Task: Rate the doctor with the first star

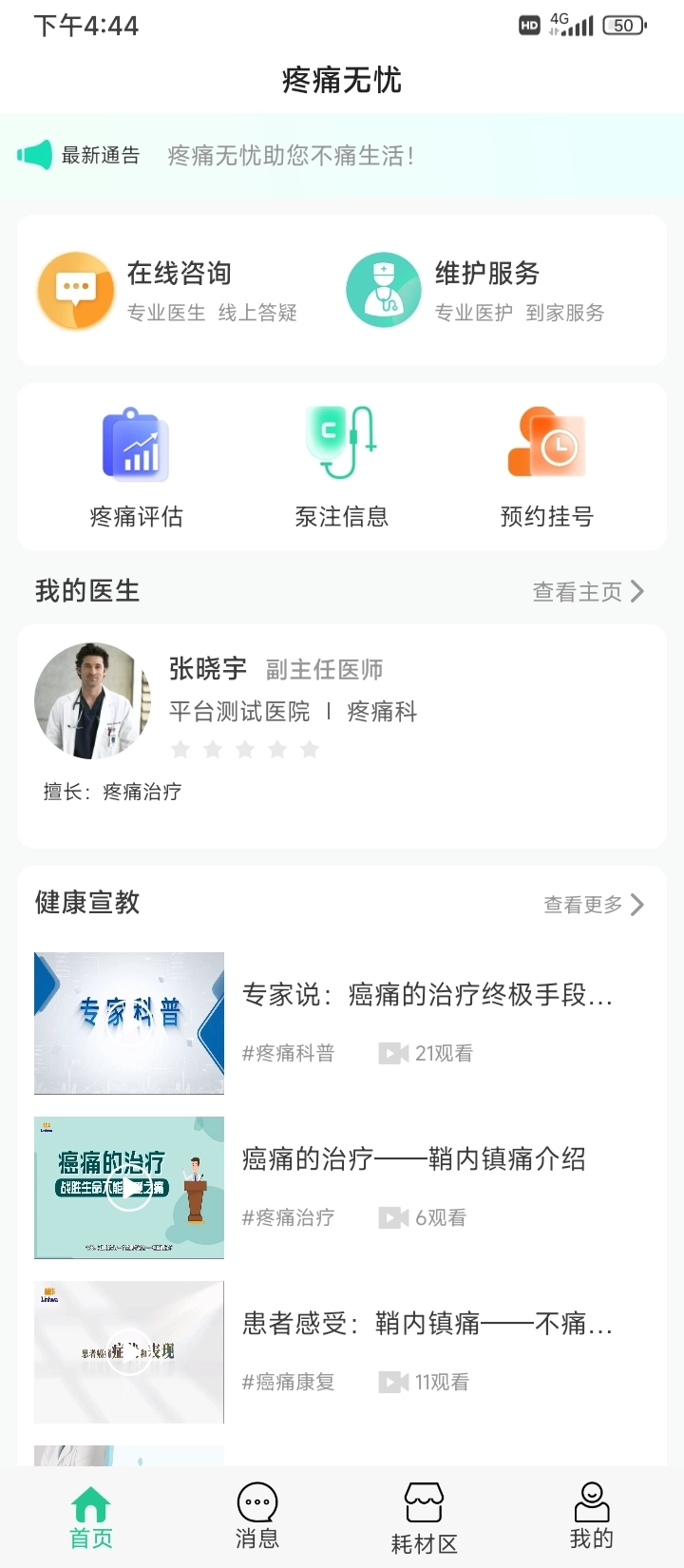Action: tap(181, 749)
